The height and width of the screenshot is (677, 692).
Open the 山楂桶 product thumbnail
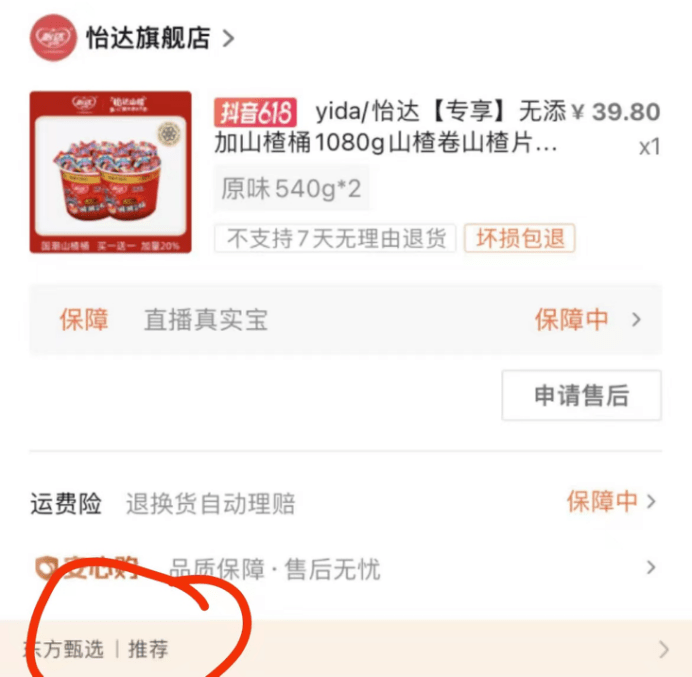pos(110,172)
